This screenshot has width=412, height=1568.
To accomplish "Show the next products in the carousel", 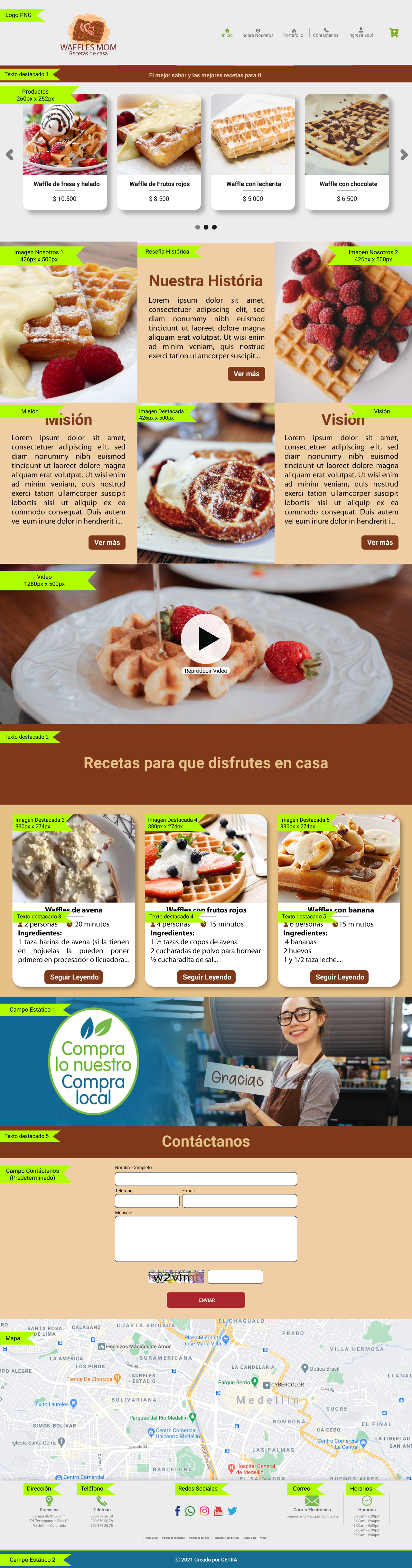I will (404, 155).
